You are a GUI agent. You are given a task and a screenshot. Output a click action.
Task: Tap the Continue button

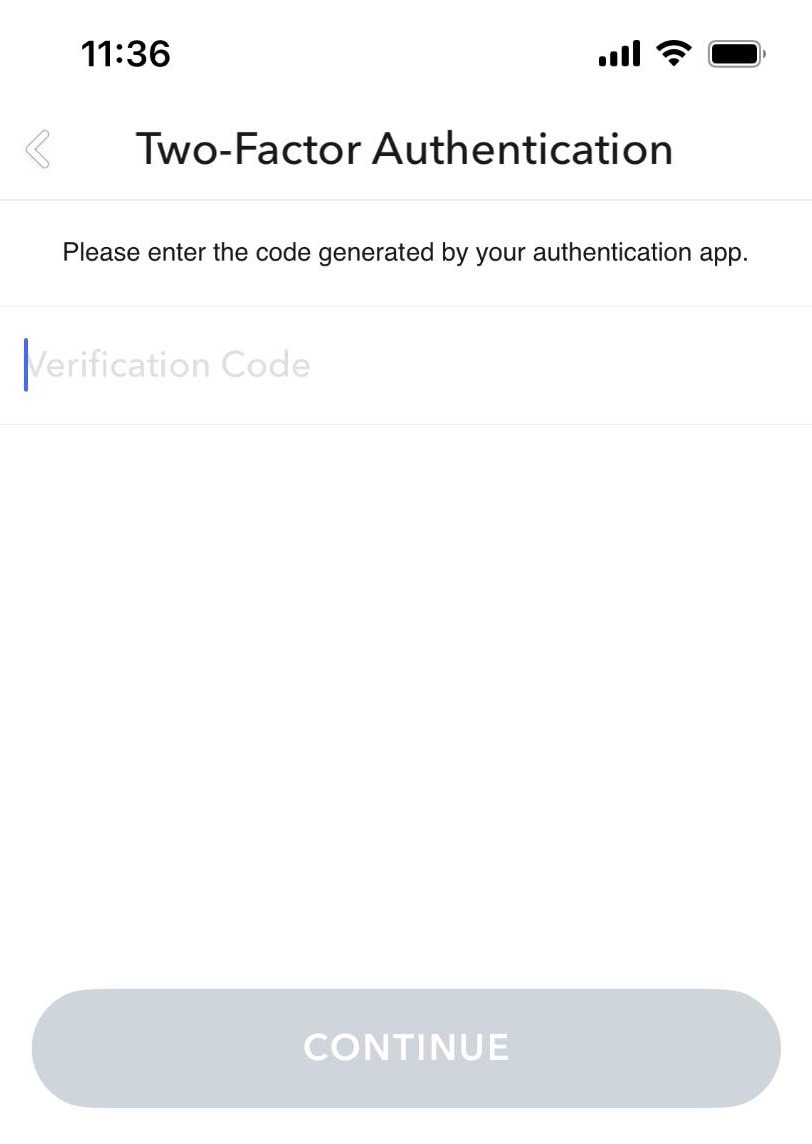coord(406,1047)
